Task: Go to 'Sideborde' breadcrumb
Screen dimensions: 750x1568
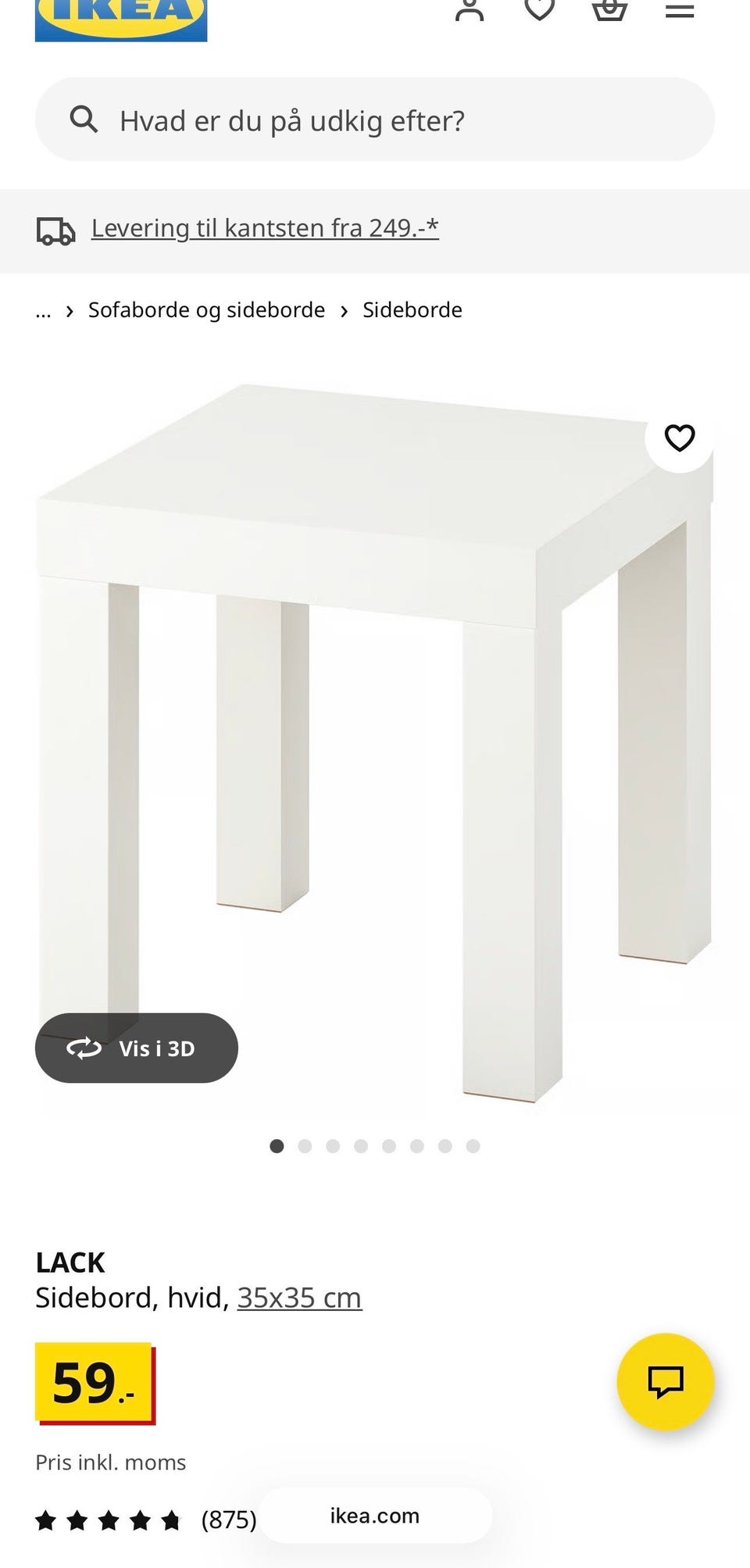Action: (x=412, y=310)
